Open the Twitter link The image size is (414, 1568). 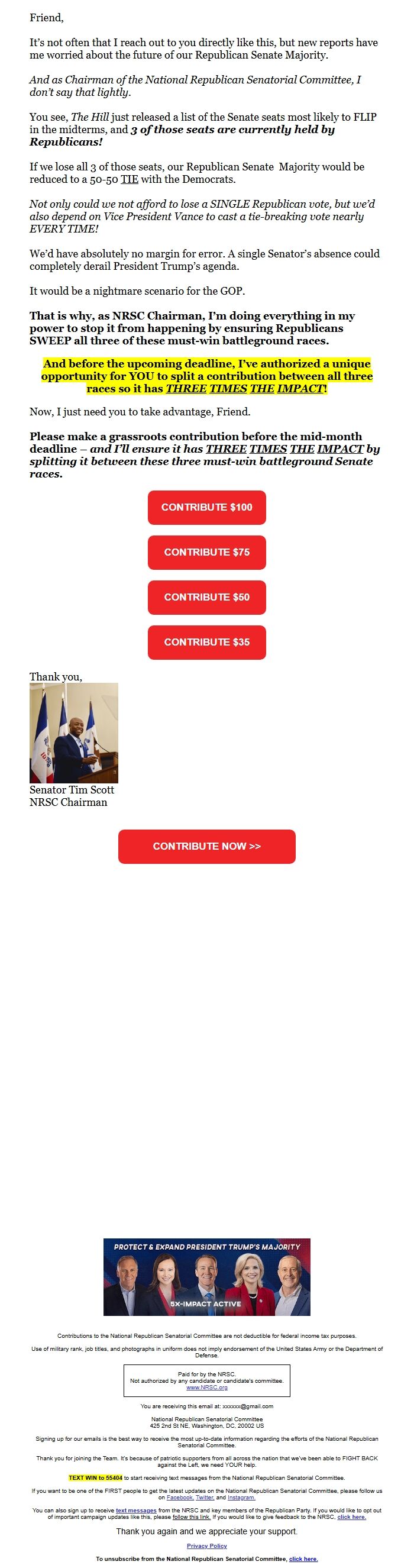coord(205,1497)
